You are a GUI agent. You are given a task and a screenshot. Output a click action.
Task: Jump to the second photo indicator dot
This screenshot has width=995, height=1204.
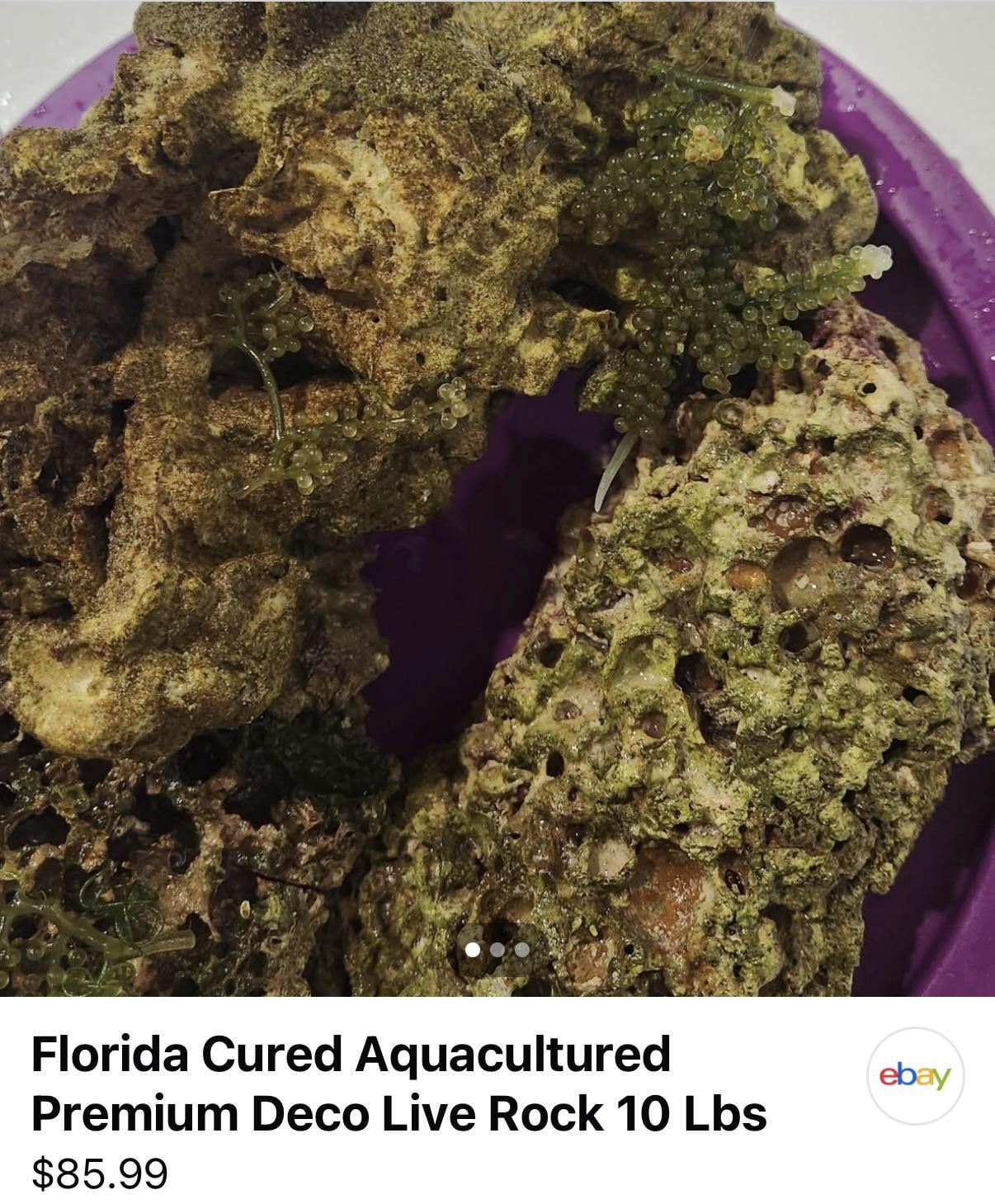point(497,950)
